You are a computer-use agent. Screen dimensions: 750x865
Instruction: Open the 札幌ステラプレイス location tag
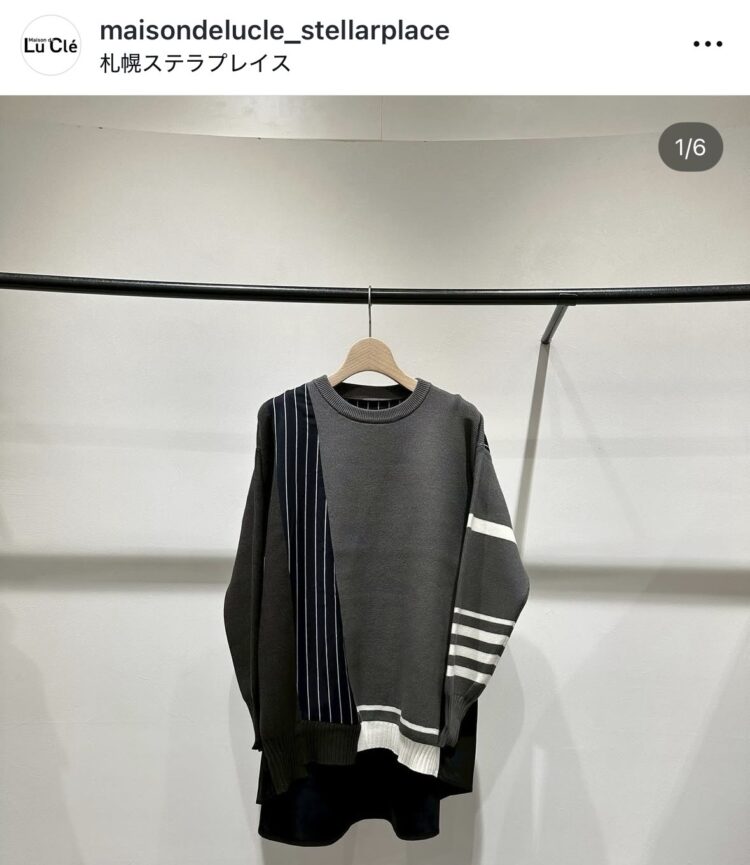pos(195,63)
